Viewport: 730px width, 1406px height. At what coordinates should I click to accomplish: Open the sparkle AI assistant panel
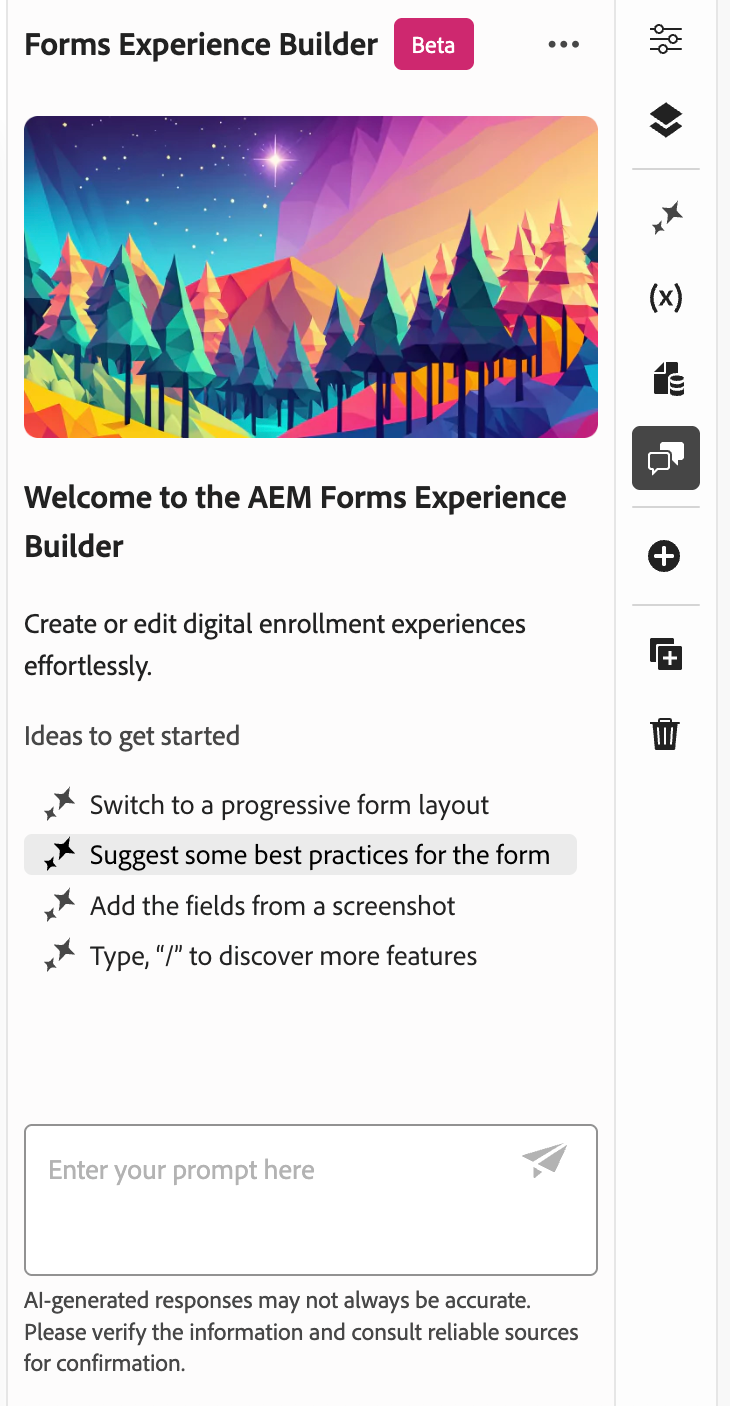point(666,217)
